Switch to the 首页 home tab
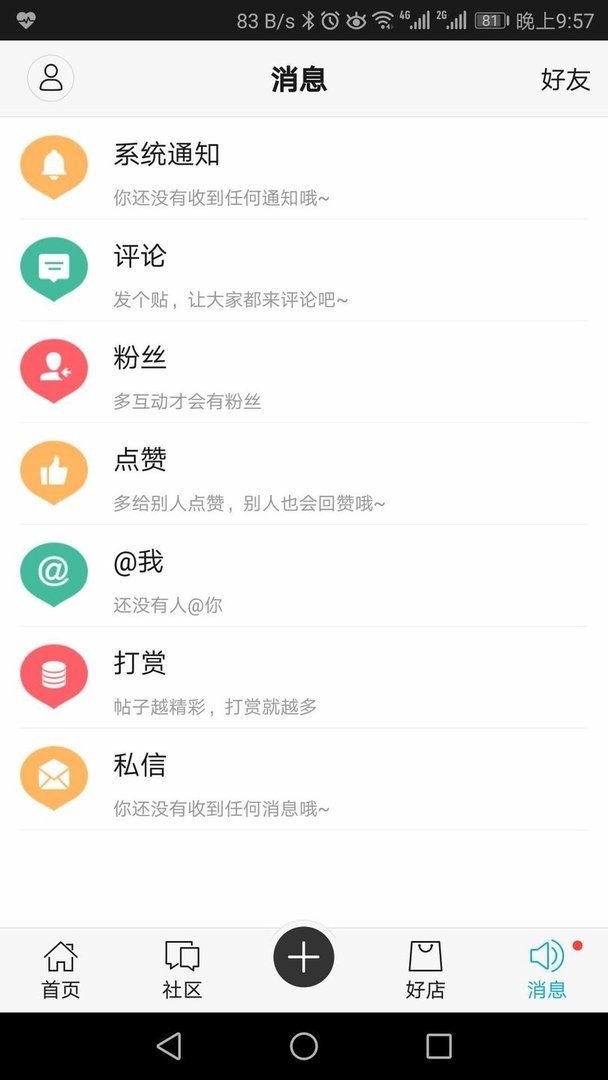Viewport: 608px width, 1080px height. coord(61,970)
